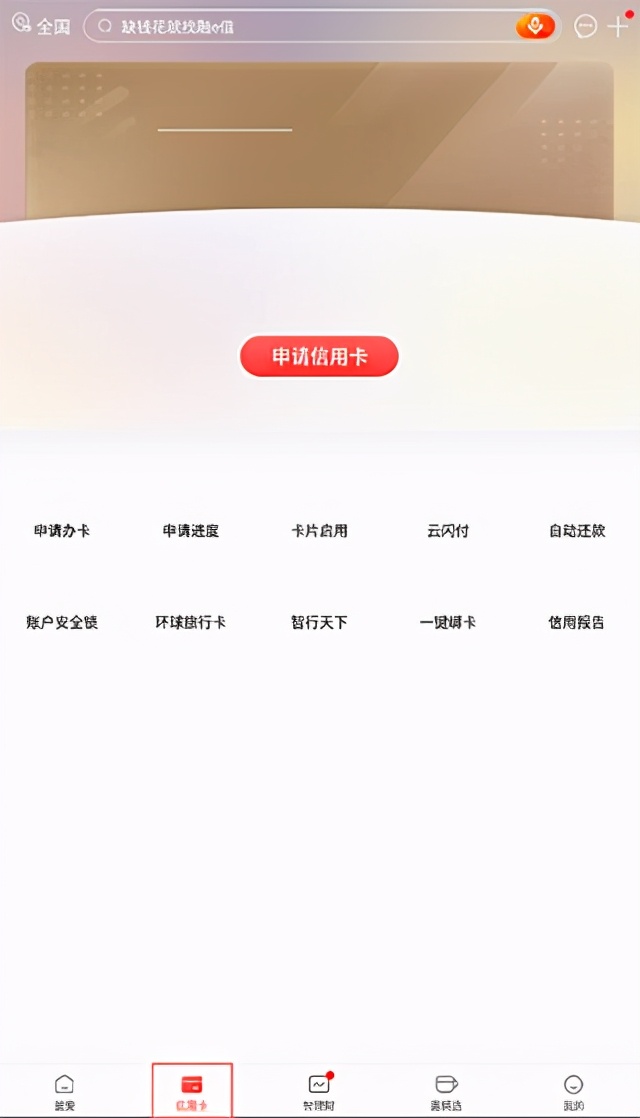
Task: Tap the red 申请信用卡 button
Action: click(x=319, y=357)
